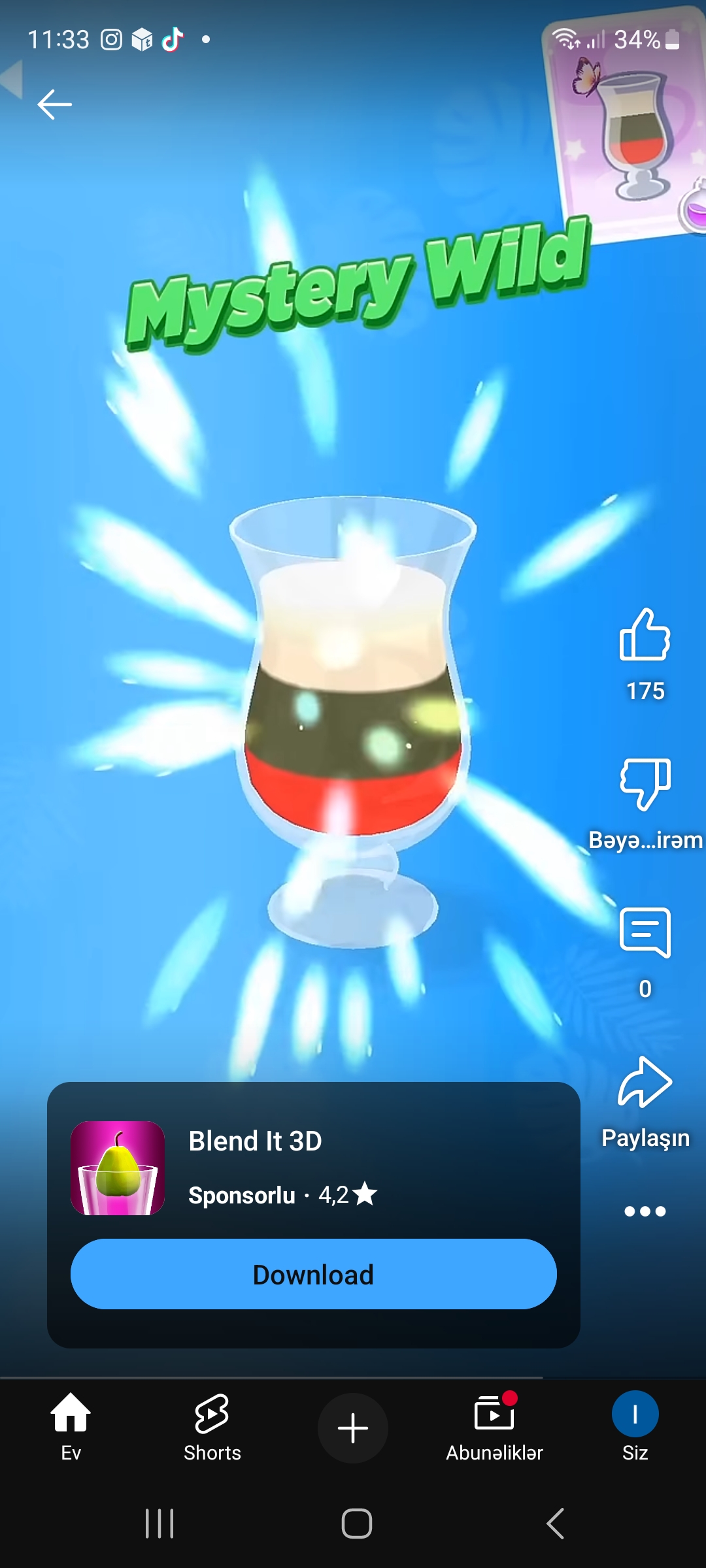This screenshot has width=706, height=1568.
Task: Open the Blend It 3D app icon
Action: tap(118, 1168)
